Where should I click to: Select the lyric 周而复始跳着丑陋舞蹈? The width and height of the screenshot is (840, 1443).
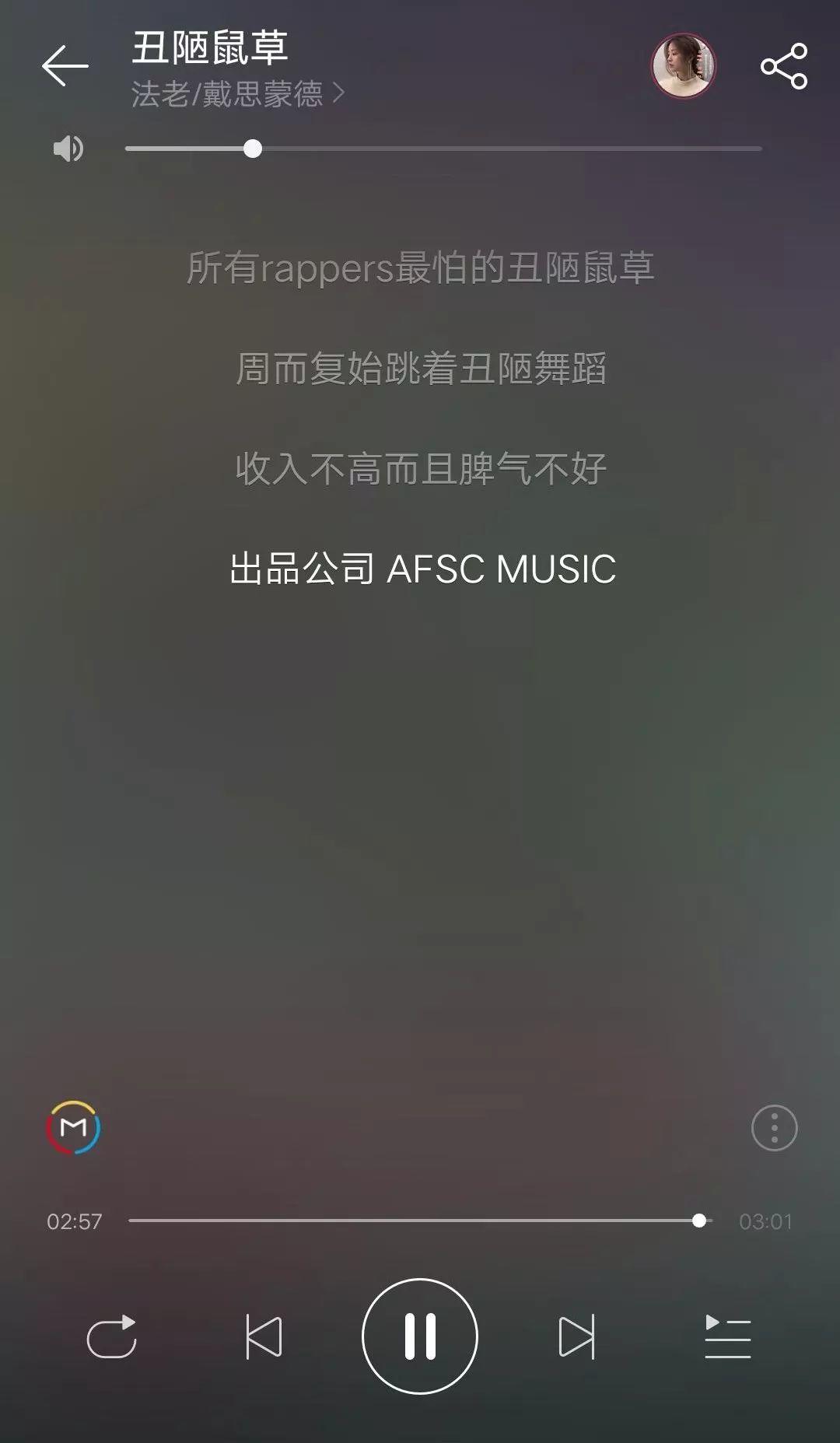[420, 370]
